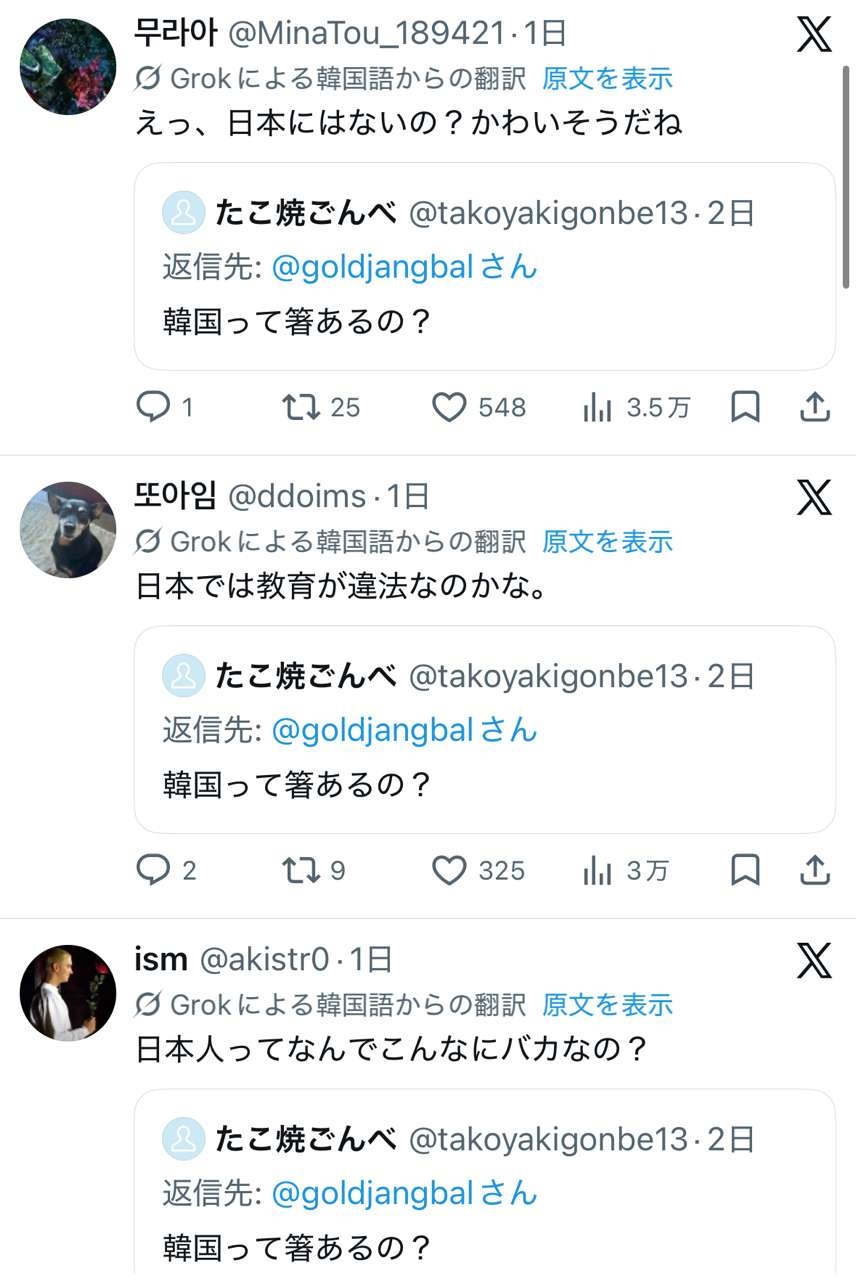The width and height of the screenshot is (856, 1280).
Task: Open ism's profile avatar
Action: 68,992
